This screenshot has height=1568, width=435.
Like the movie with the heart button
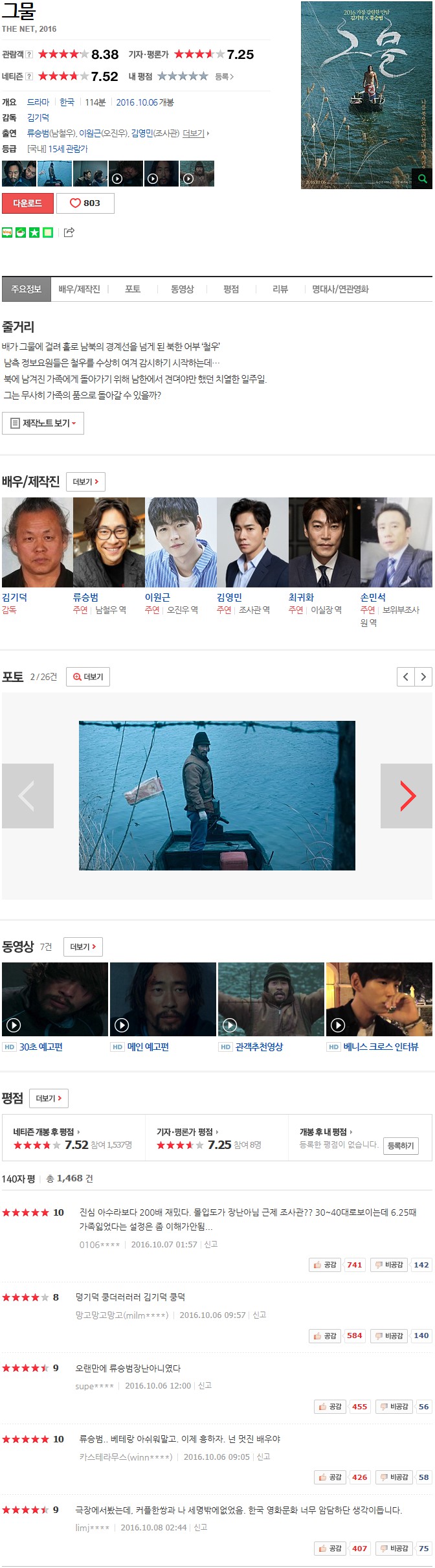click(x=85, y=203)
